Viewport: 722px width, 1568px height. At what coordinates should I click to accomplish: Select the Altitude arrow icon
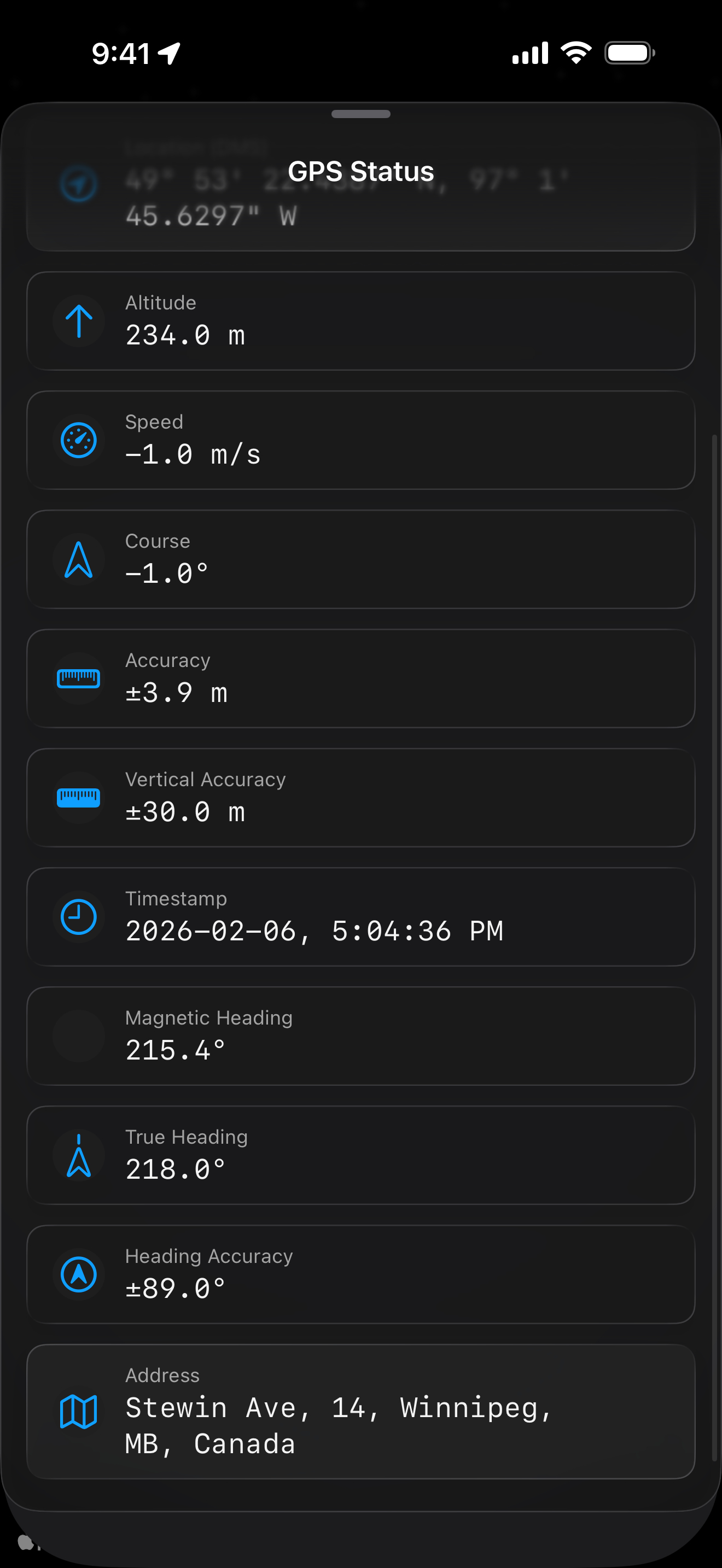point(79,320)
